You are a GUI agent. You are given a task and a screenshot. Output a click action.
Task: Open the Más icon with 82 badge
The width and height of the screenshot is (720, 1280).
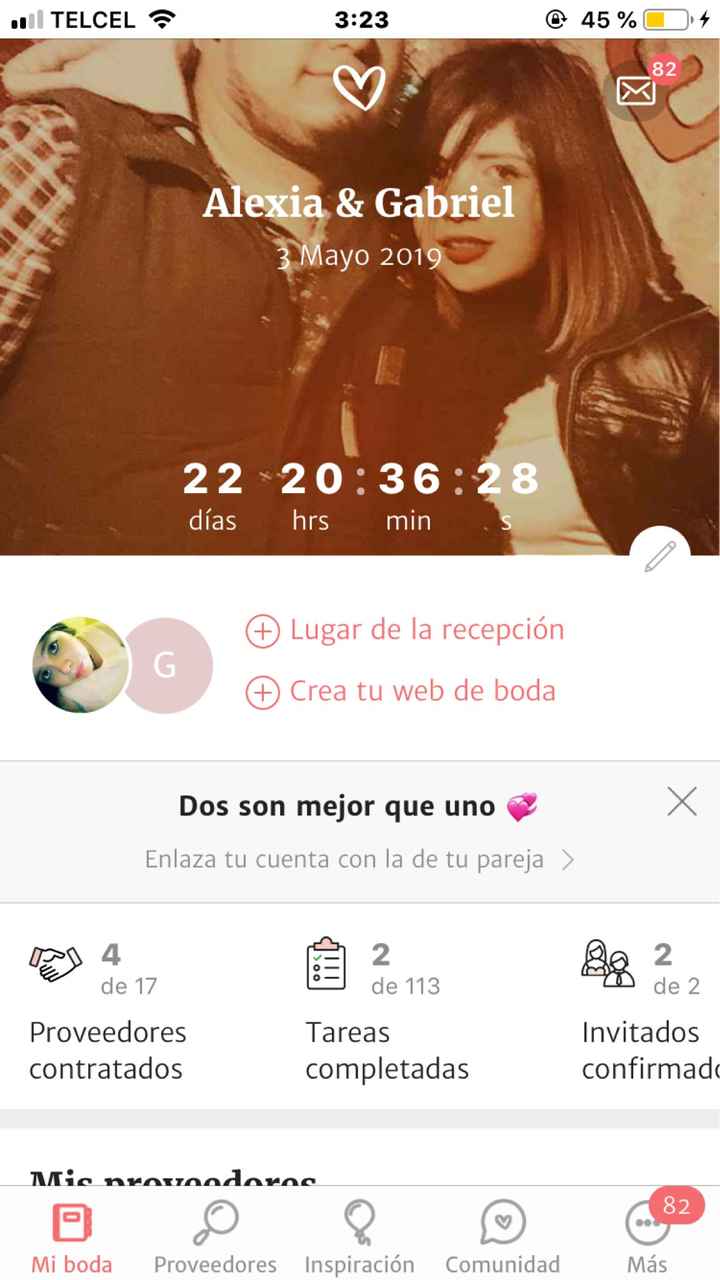(646, 1221)
